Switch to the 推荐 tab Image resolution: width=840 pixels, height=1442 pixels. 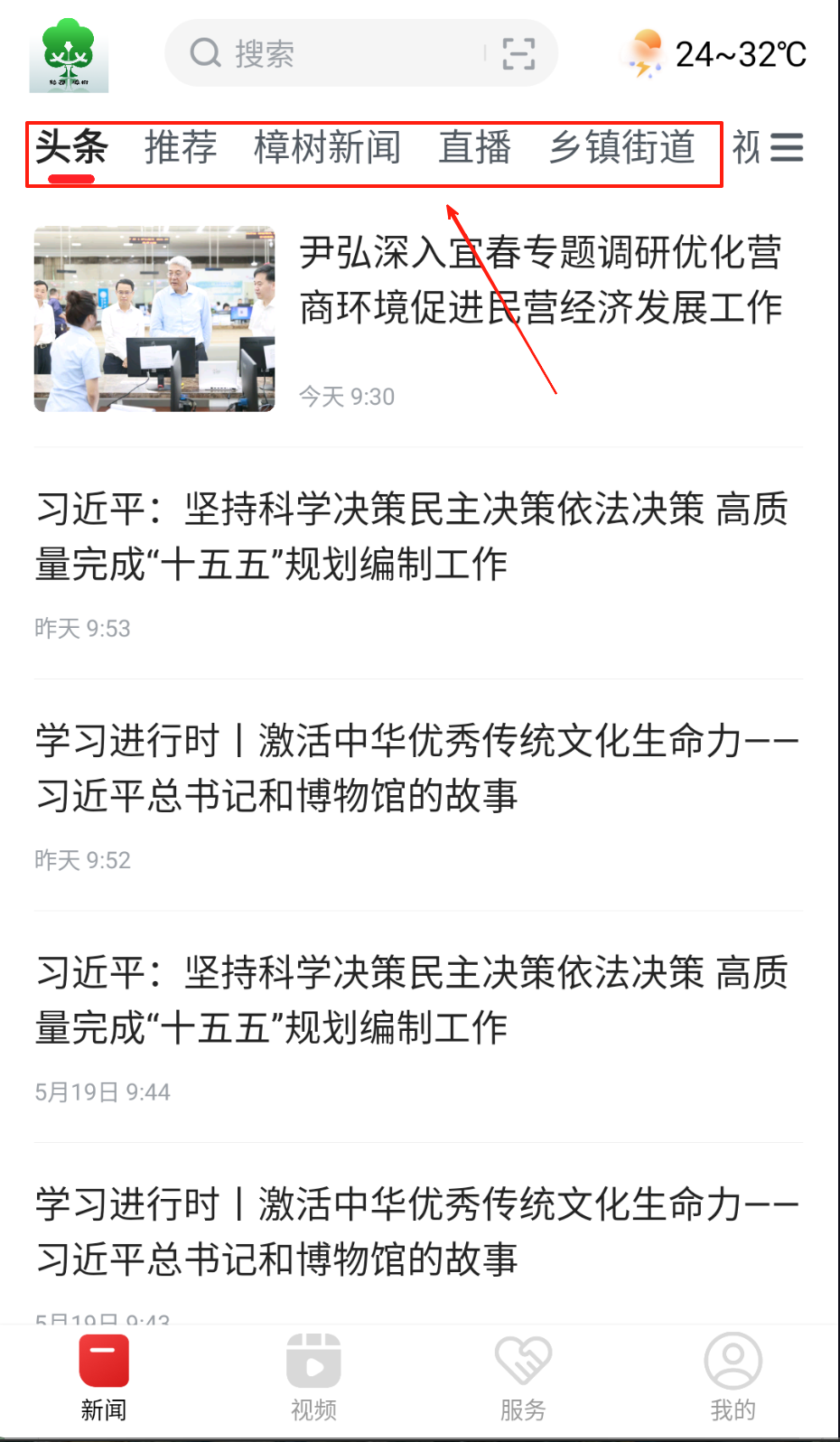(x=181, y=147)
